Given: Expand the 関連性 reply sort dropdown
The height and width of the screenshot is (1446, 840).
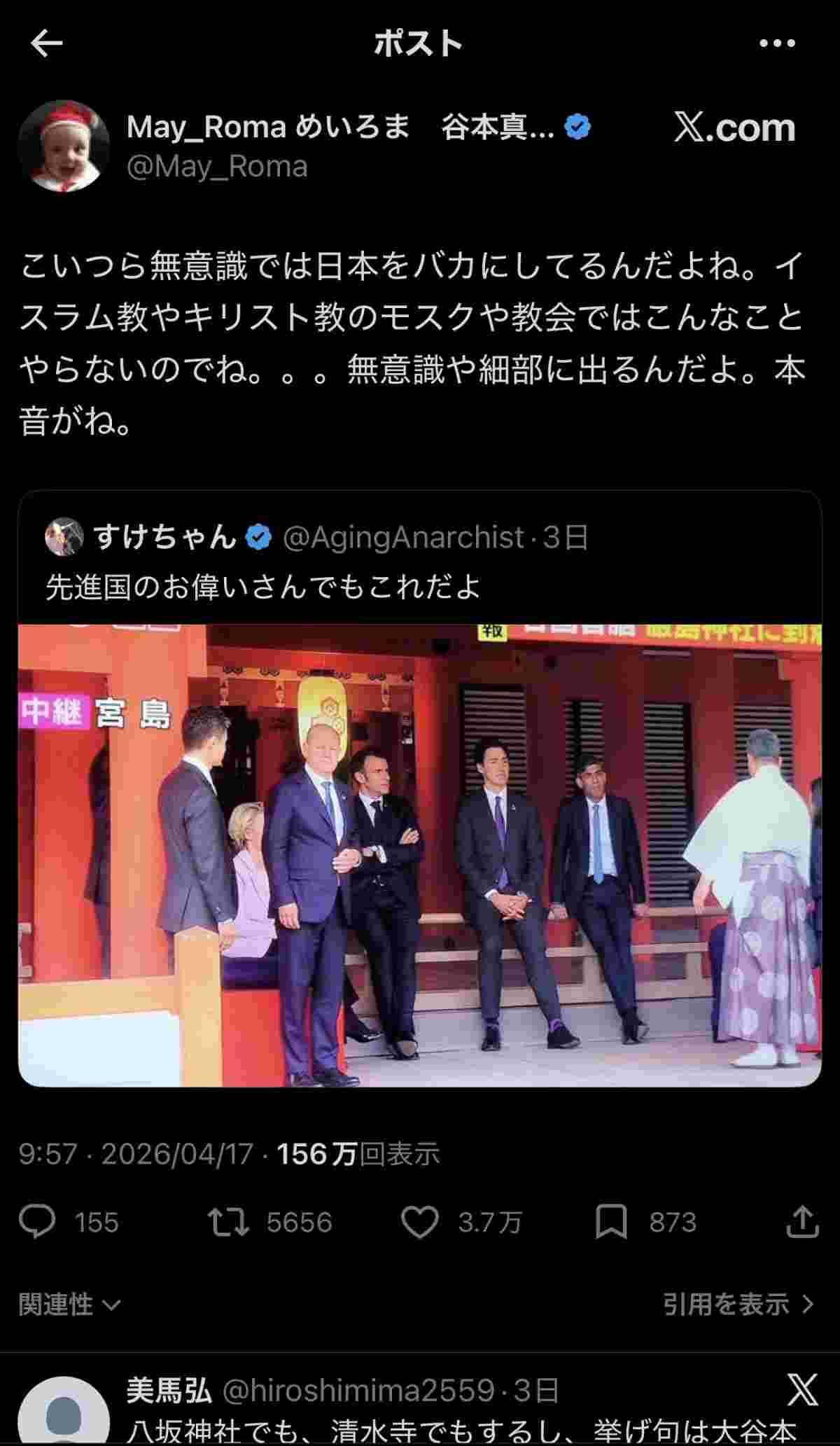Looking at the screenshot, I should coord(70,1304).
